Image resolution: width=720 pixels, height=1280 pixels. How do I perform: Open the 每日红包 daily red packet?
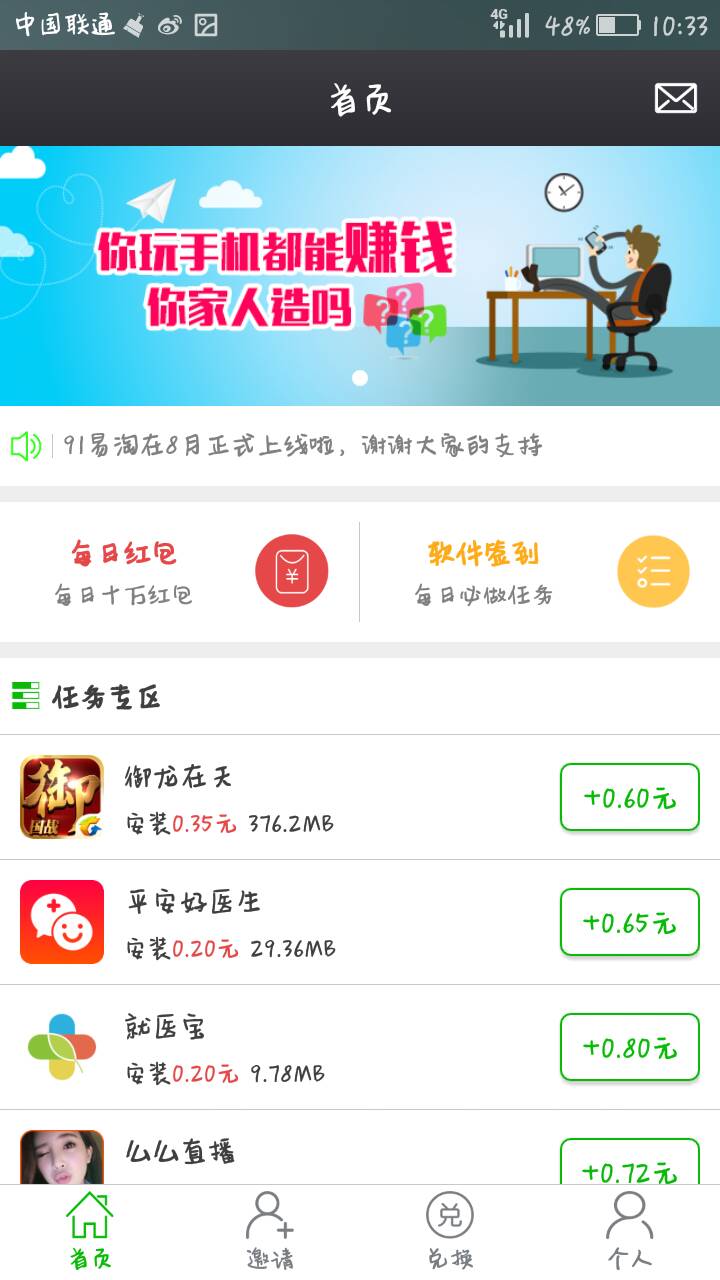tap(180, 572)
